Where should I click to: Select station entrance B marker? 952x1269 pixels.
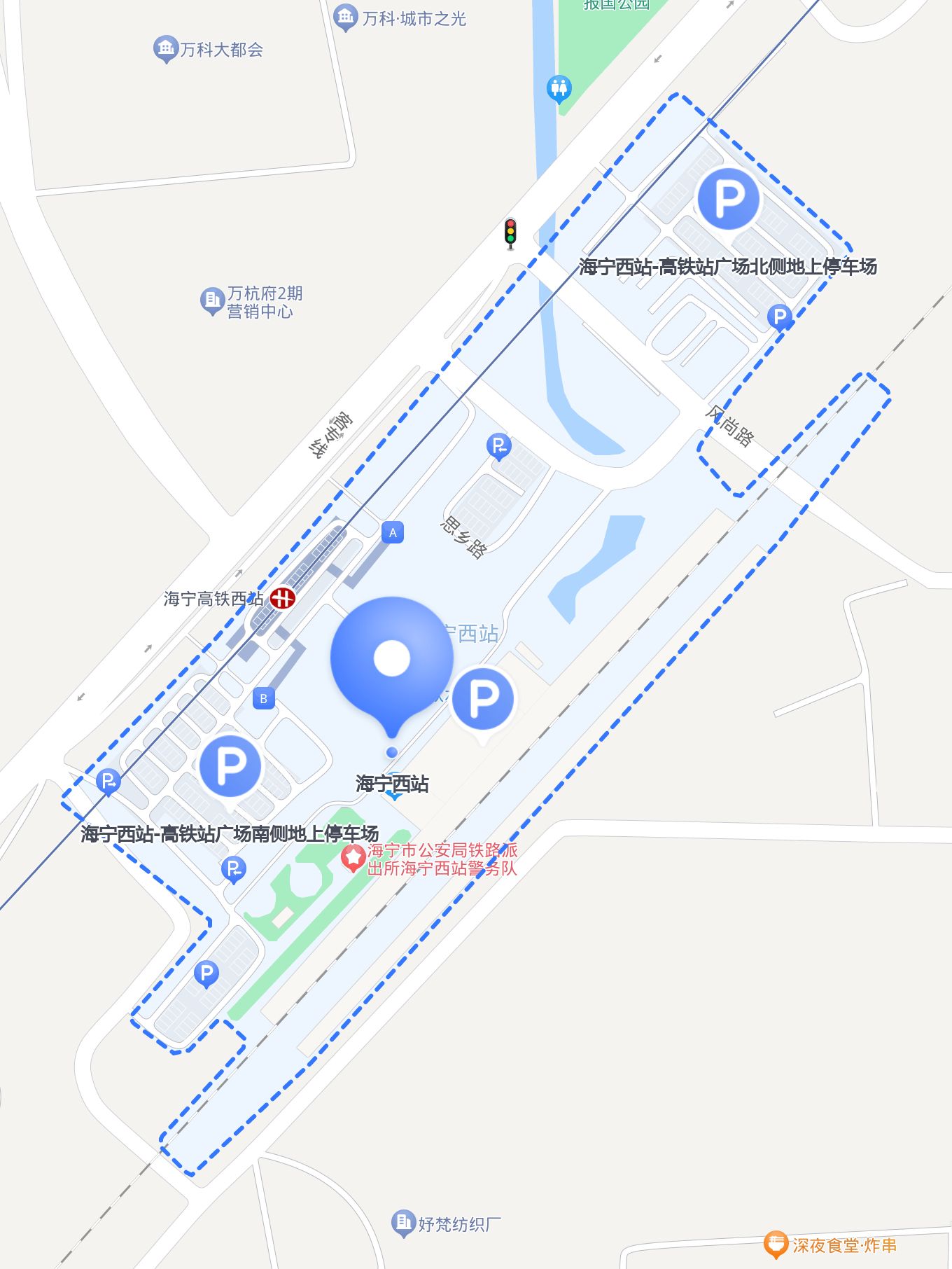click(x=264, y=698)
